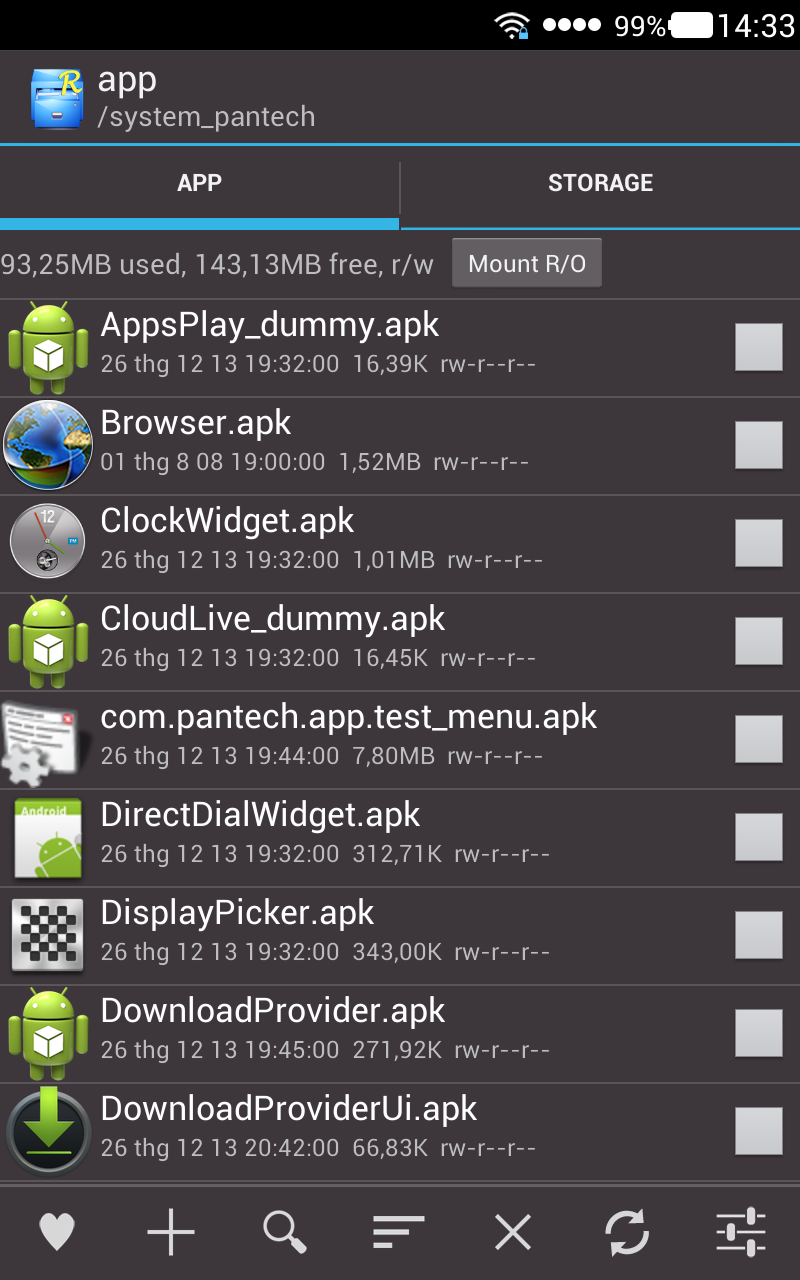Check the box for ClockWidget.apk
The image size is (800, 1280).
758,543
